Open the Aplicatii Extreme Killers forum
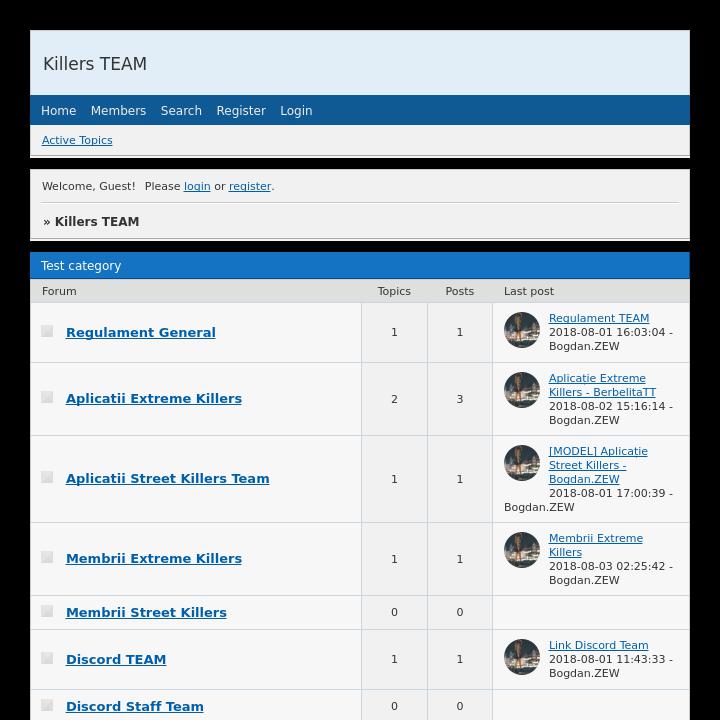This screenshot has height=720, width=720. pyautogui.click(x=154, y=398)
